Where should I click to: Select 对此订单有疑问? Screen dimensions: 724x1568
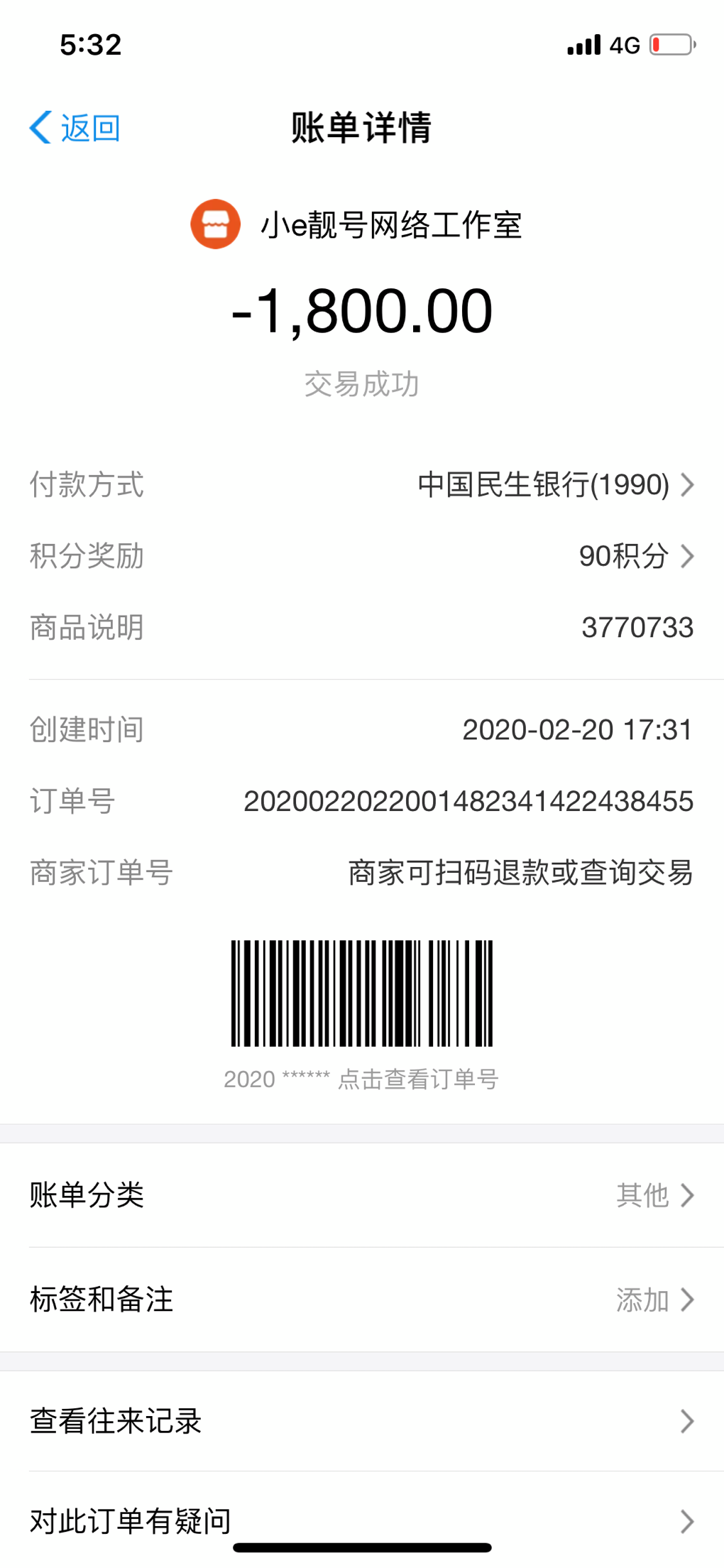pyautogui.click(x=362, y=1520)
